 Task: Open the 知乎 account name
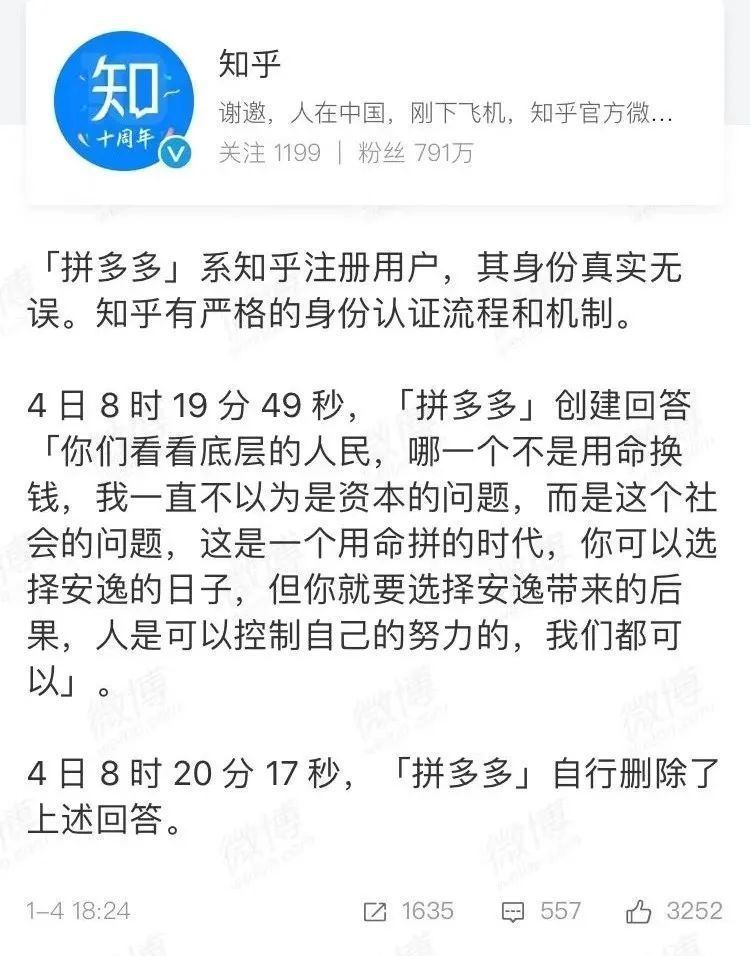click(250, 64)
